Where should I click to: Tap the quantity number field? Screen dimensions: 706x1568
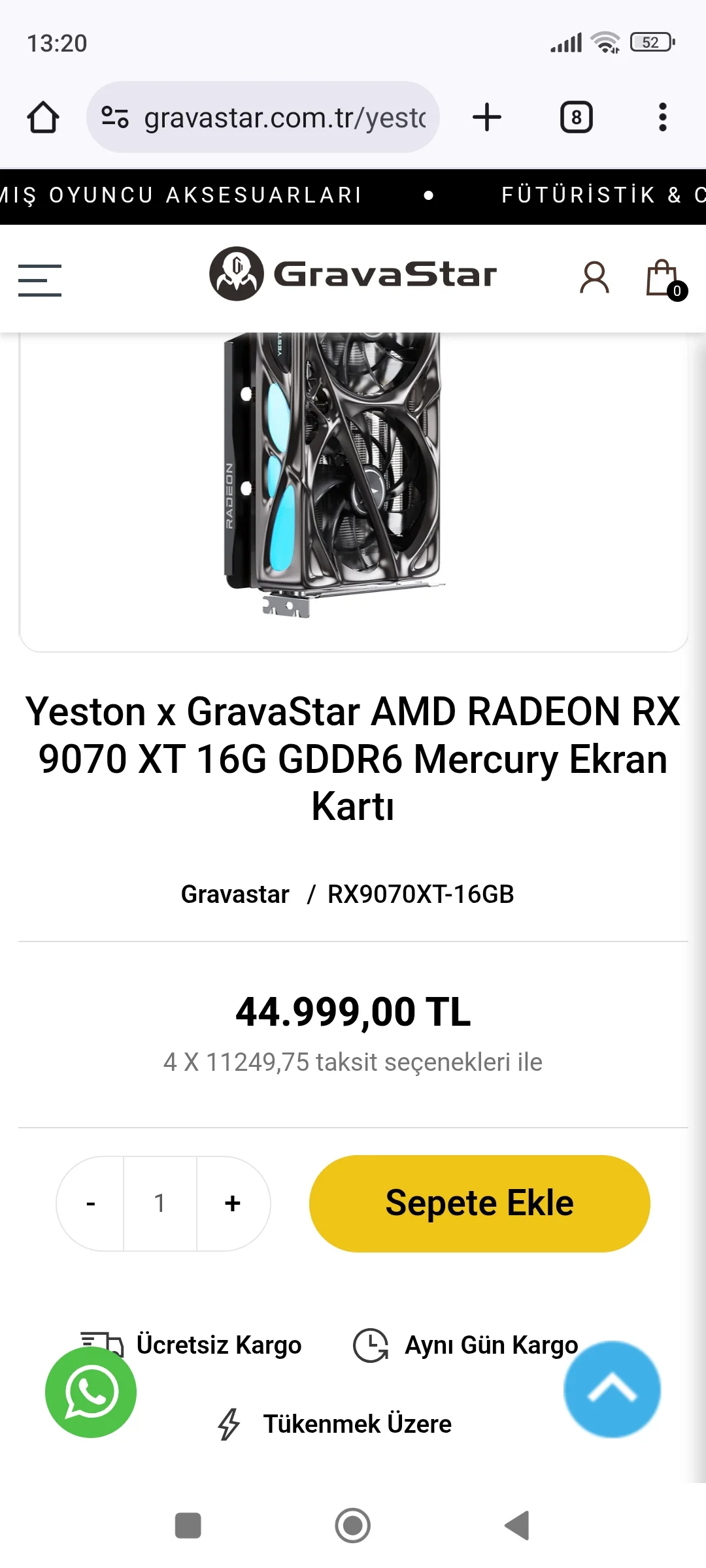(x=160, y=1203)
